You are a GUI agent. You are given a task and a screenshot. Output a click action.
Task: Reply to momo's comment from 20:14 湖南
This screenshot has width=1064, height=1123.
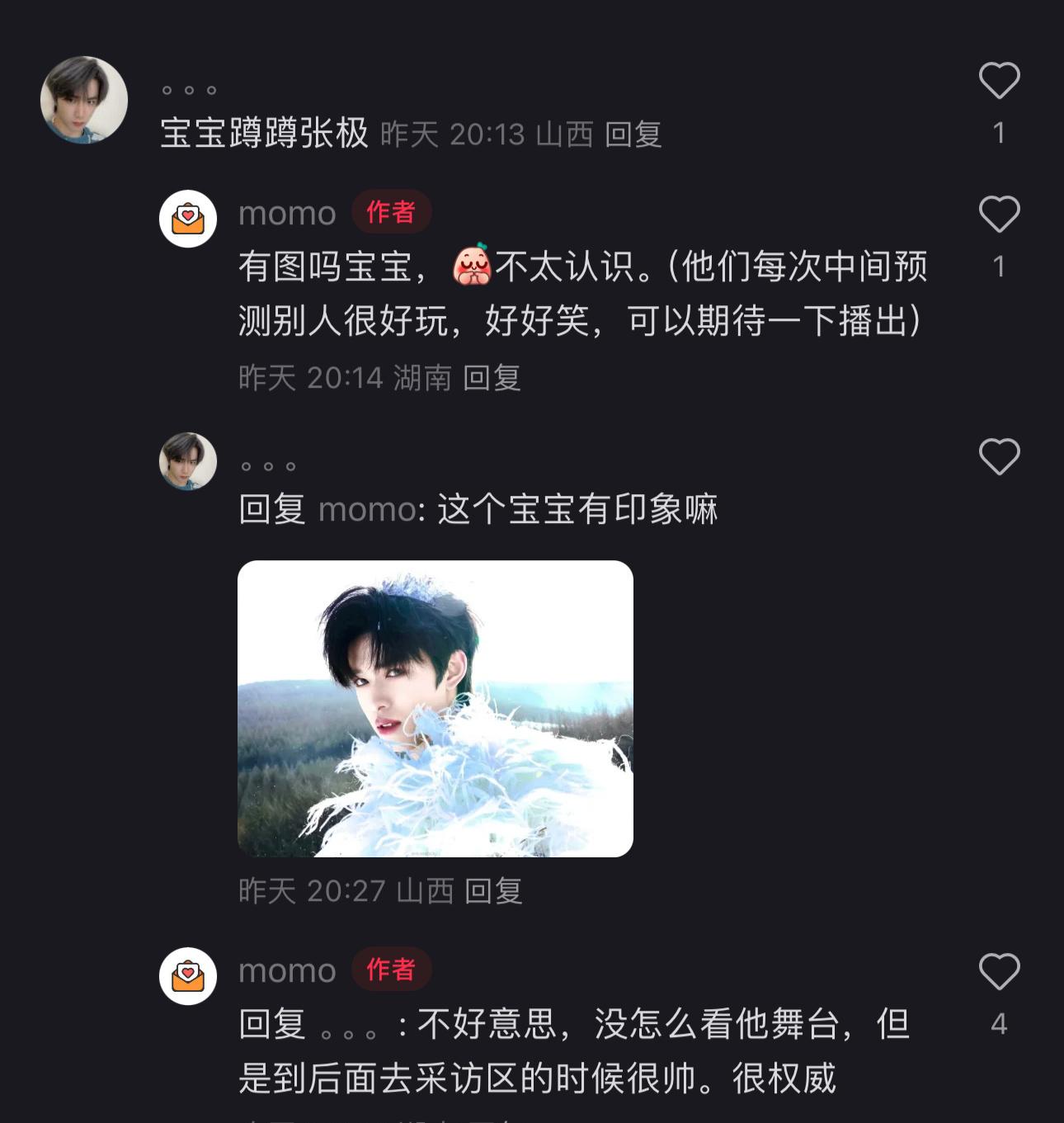pos(492,378)
